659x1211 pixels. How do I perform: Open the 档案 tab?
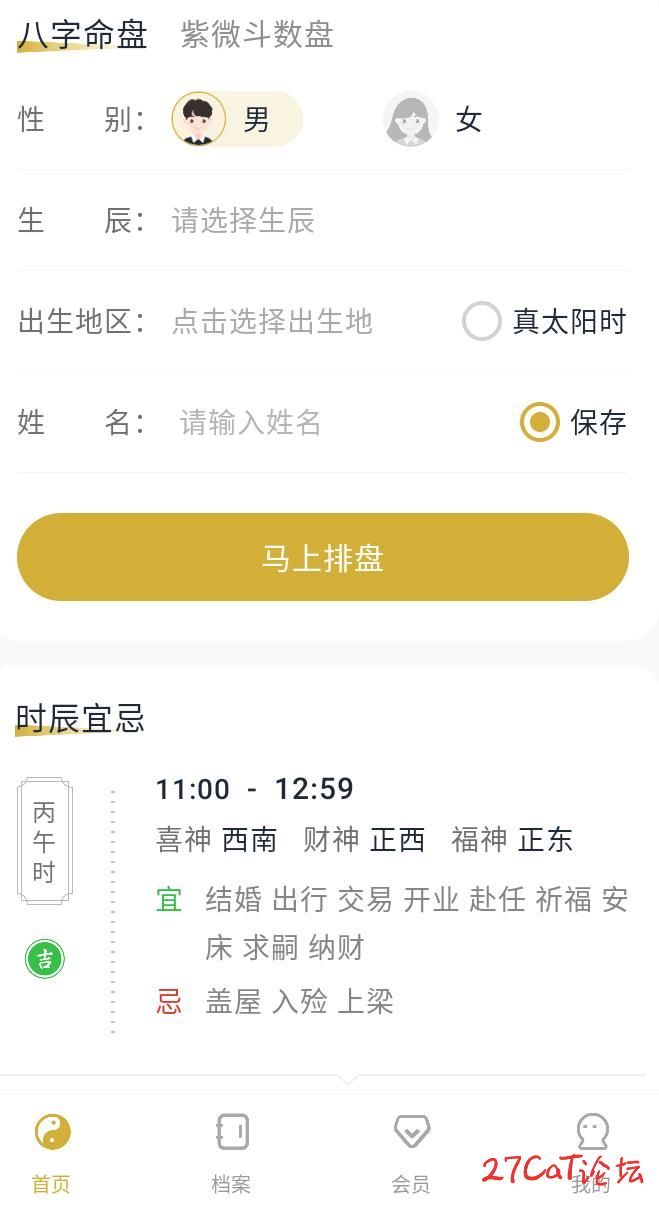click(232, 1153)
